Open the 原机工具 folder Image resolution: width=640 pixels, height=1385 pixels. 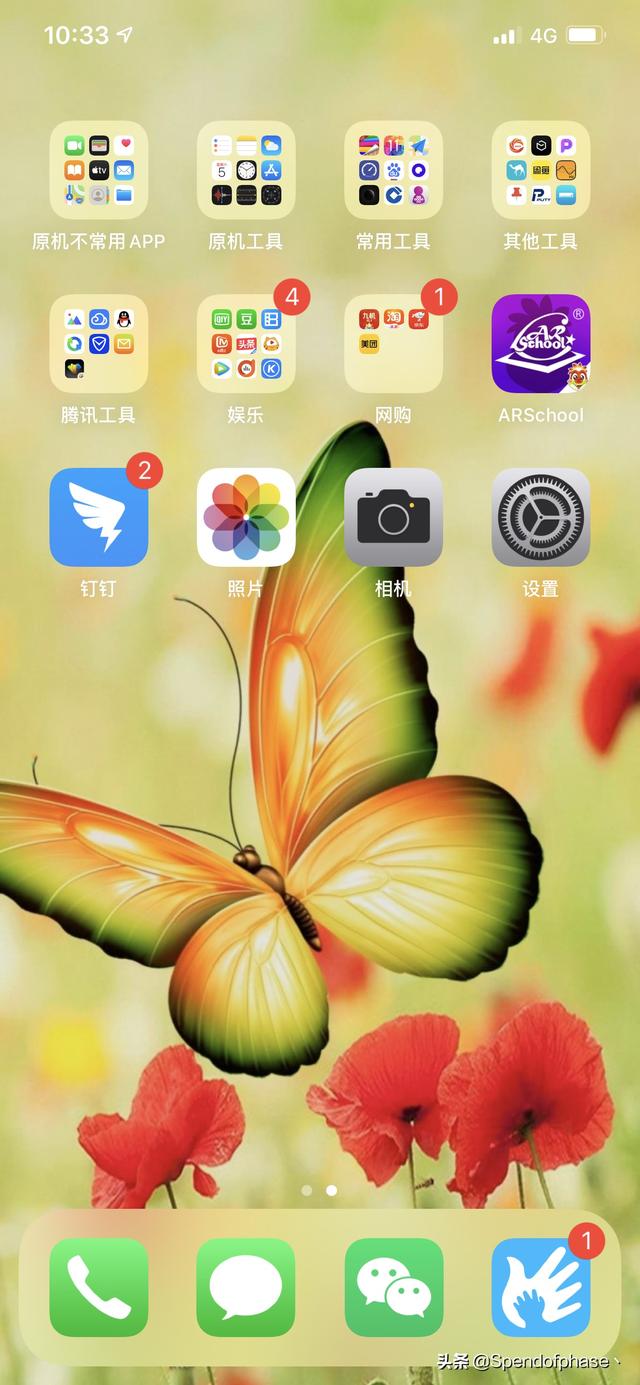point(246,170)
